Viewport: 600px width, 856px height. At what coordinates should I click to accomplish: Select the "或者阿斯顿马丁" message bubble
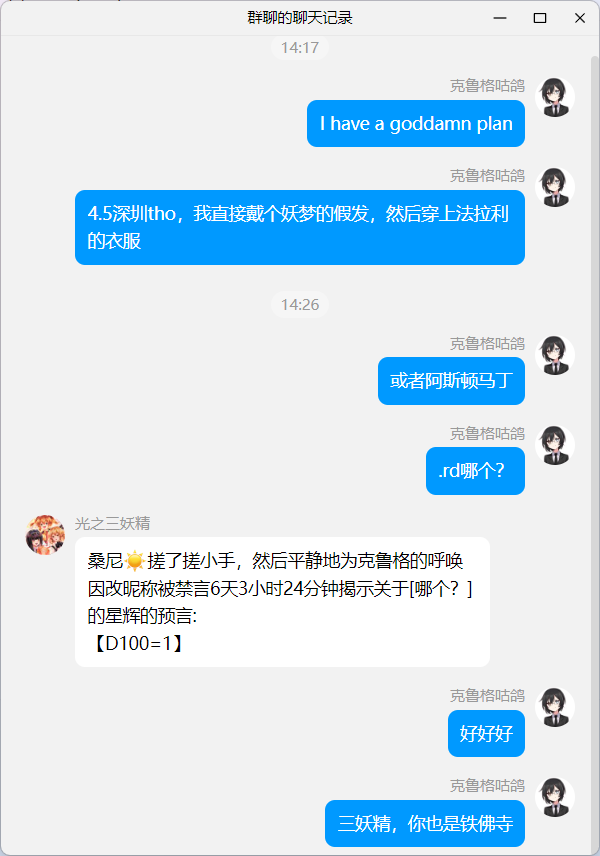tap(451, 381)
